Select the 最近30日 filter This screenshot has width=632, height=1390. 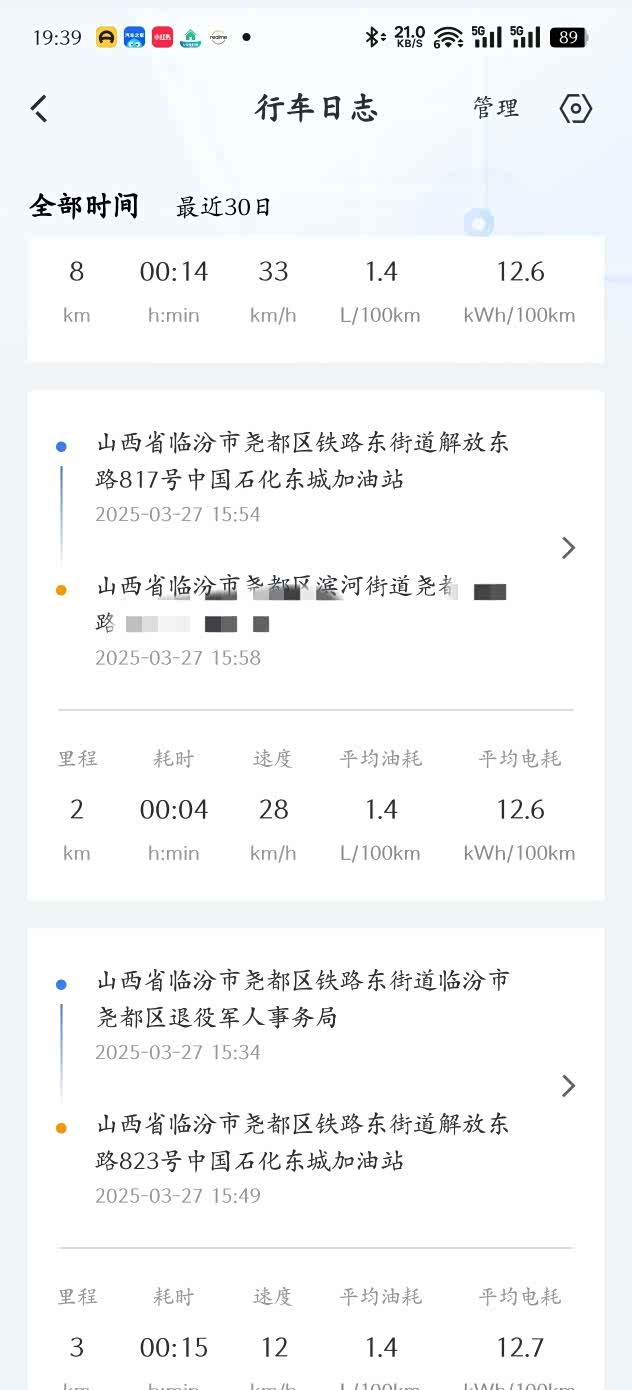[224, 208]
